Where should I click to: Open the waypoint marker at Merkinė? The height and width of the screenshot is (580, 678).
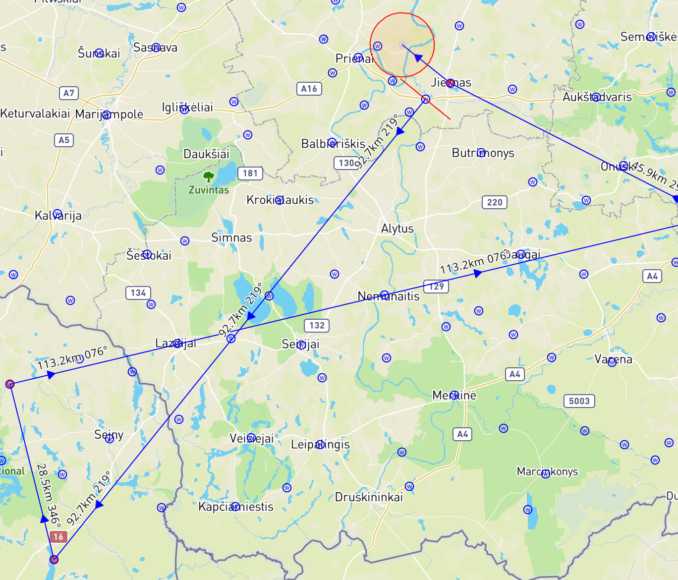pos(454,395)
